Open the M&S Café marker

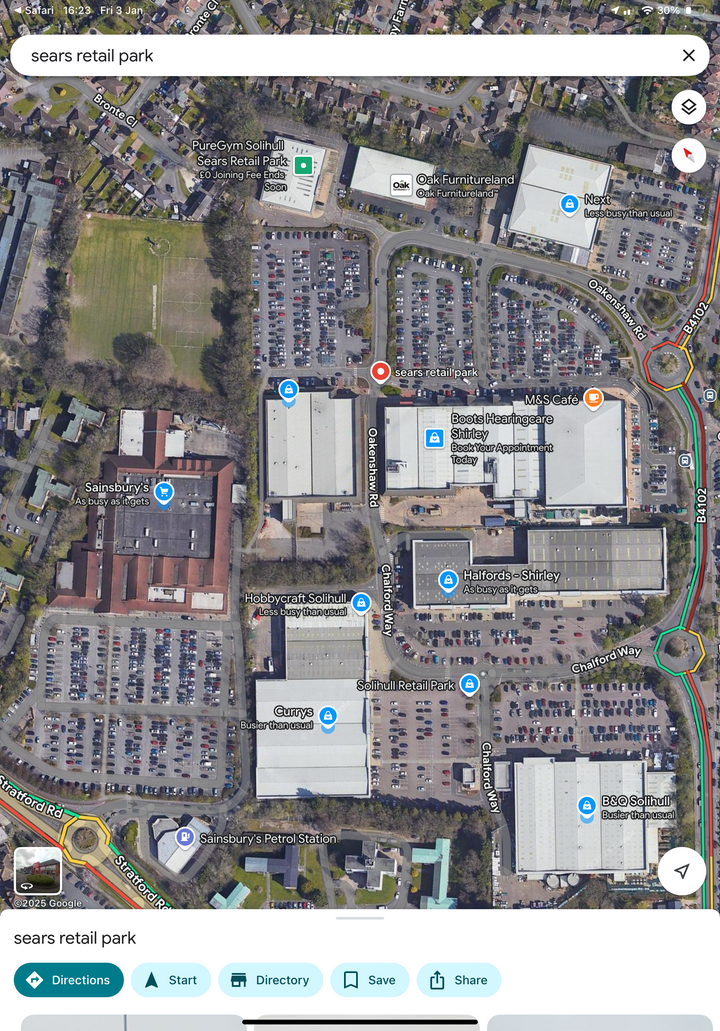click(x=594, y=399)
